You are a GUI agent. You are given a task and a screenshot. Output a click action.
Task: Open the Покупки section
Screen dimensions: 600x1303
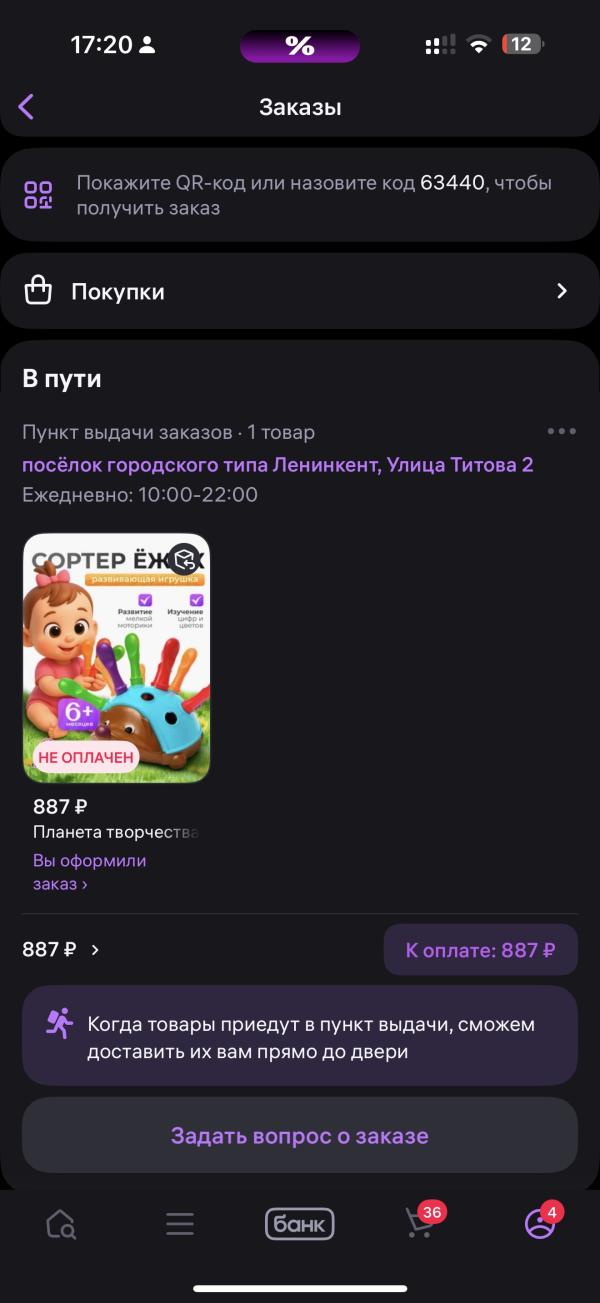point(299,291)
